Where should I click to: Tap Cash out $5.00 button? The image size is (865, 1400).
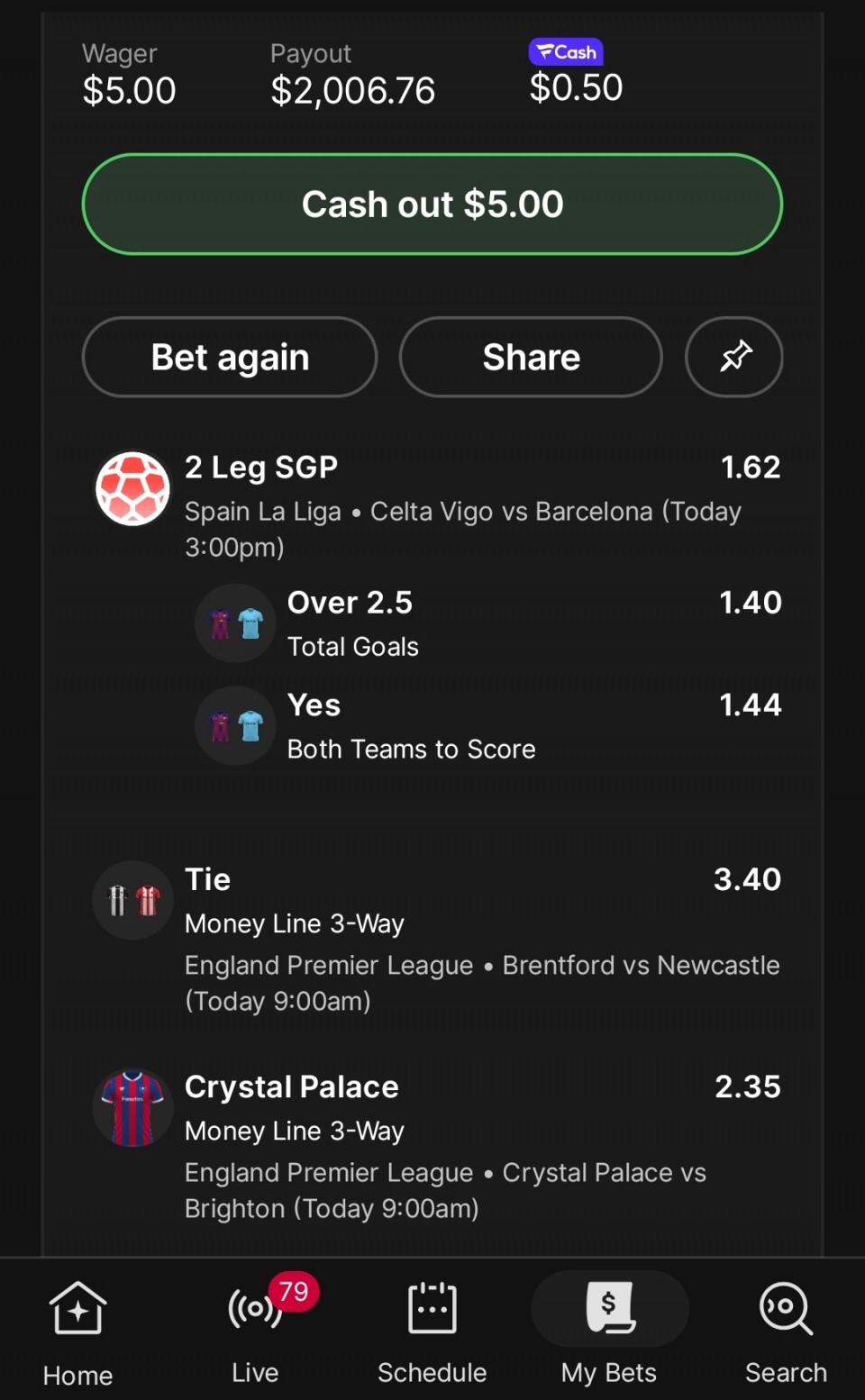point(432,205)
